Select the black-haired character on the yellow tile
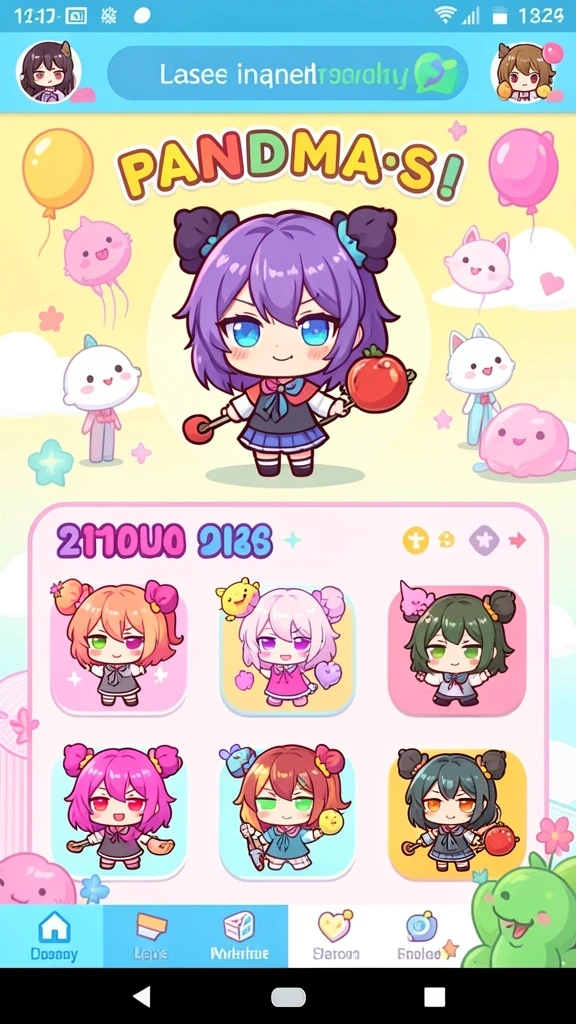 pyautogui.click(x=456, y=811)
